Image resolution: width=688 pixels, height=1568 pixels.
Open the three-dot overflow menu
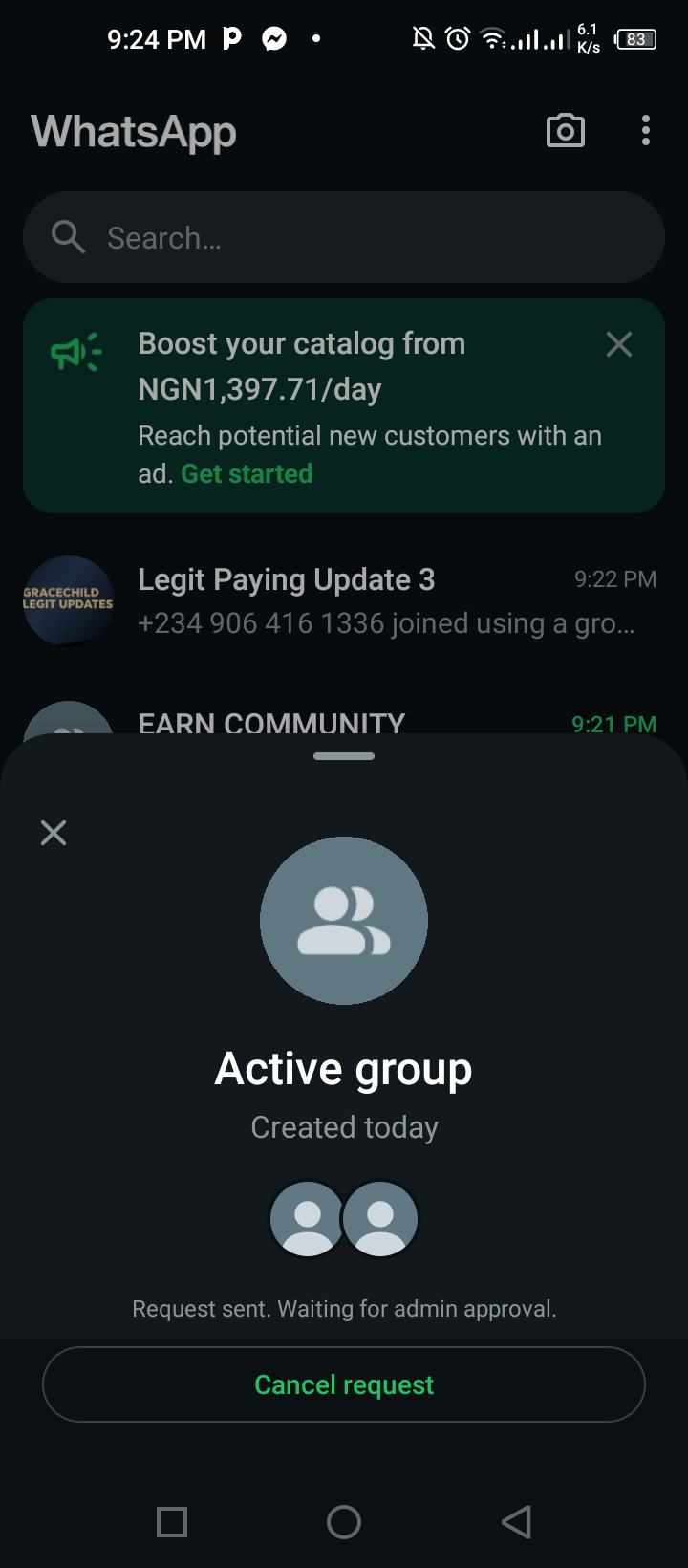pos(646,131)
